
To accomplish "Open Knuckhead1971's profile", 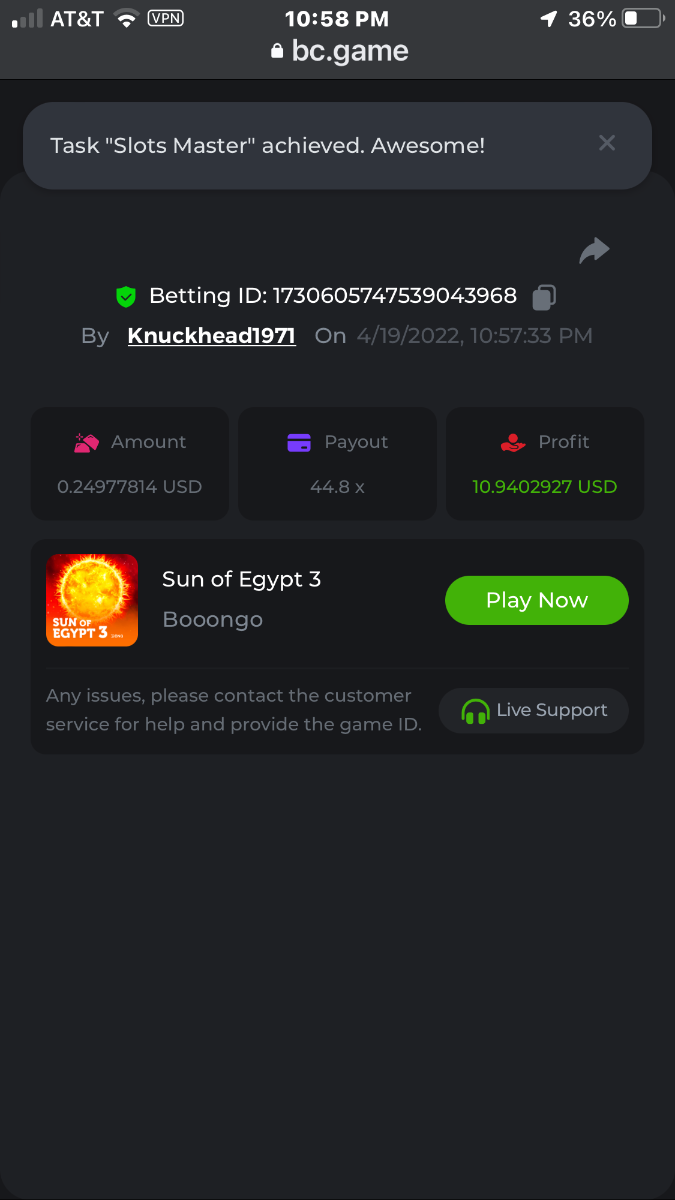I will pyautogui.click(x=212, y=336).
